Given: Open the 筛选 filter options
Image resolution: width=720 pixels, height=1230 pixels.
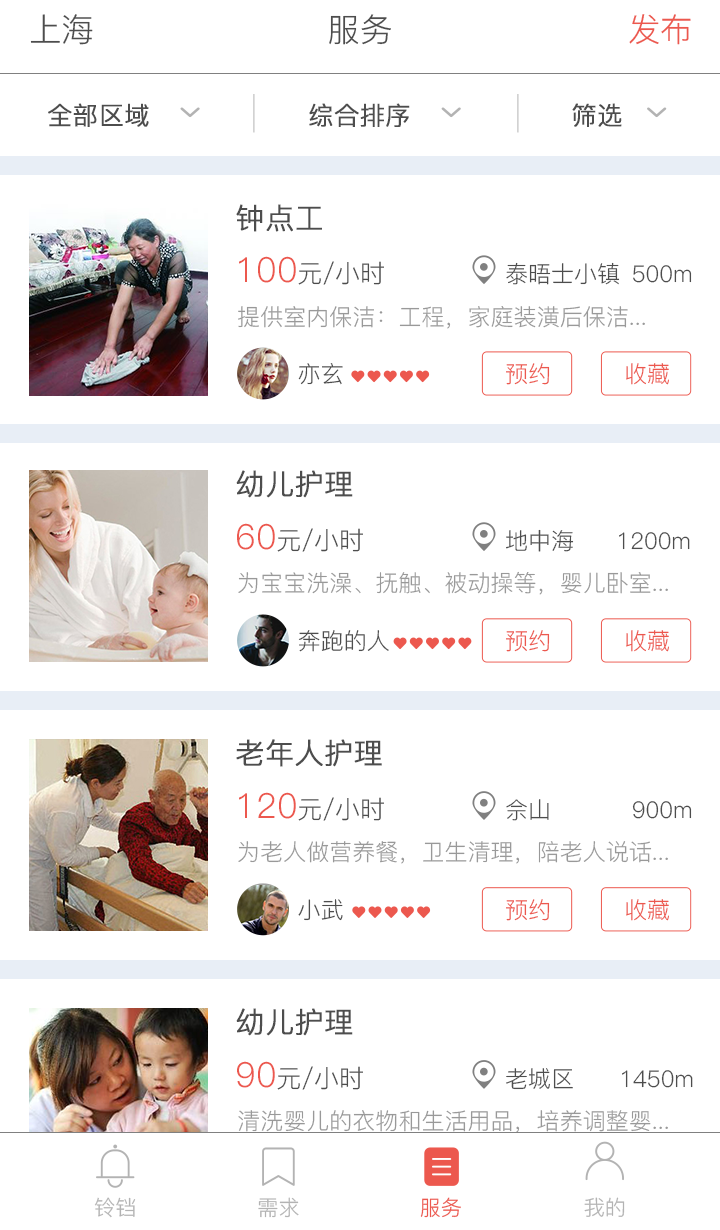Looking at the screenshot, I should coord(619,115).
